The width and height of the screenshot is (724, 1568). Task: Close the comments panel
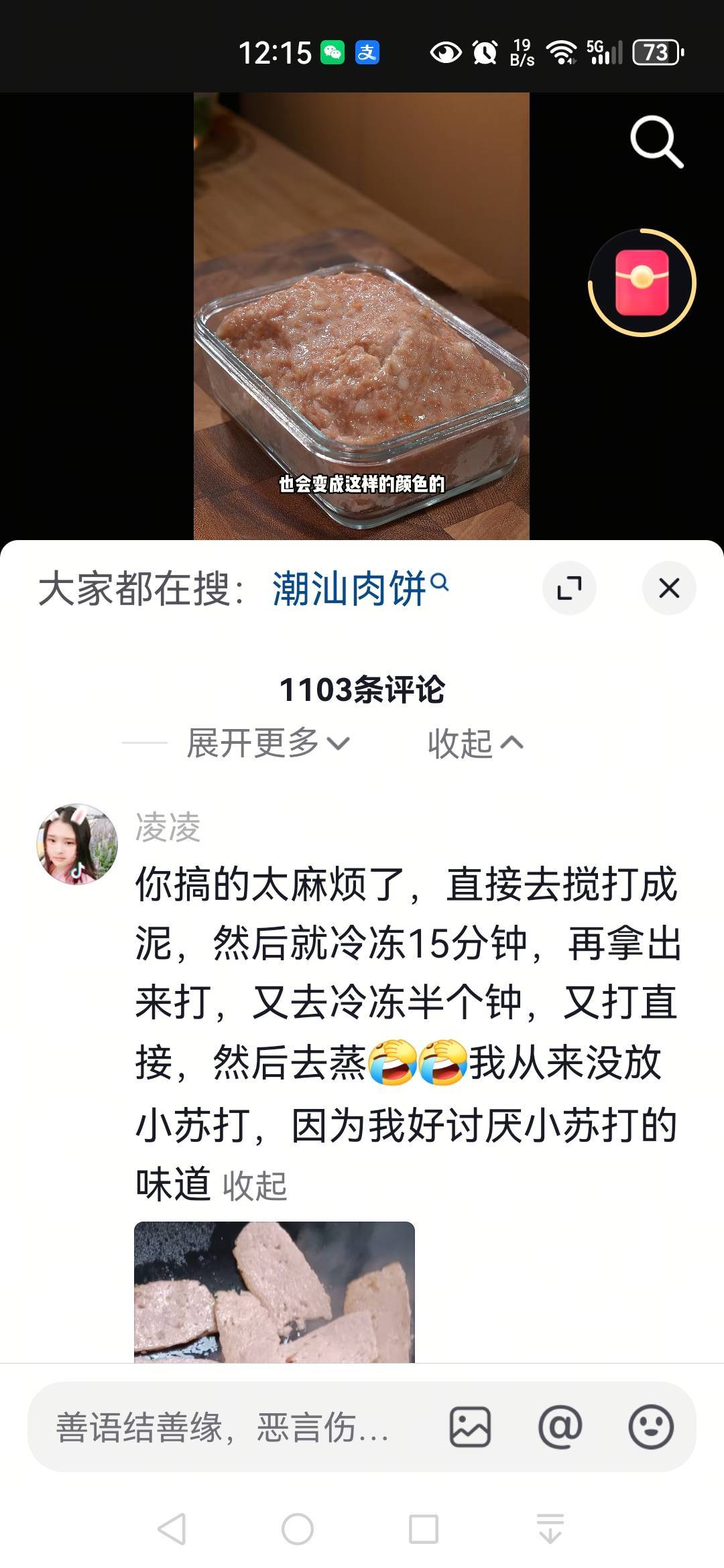668,588
